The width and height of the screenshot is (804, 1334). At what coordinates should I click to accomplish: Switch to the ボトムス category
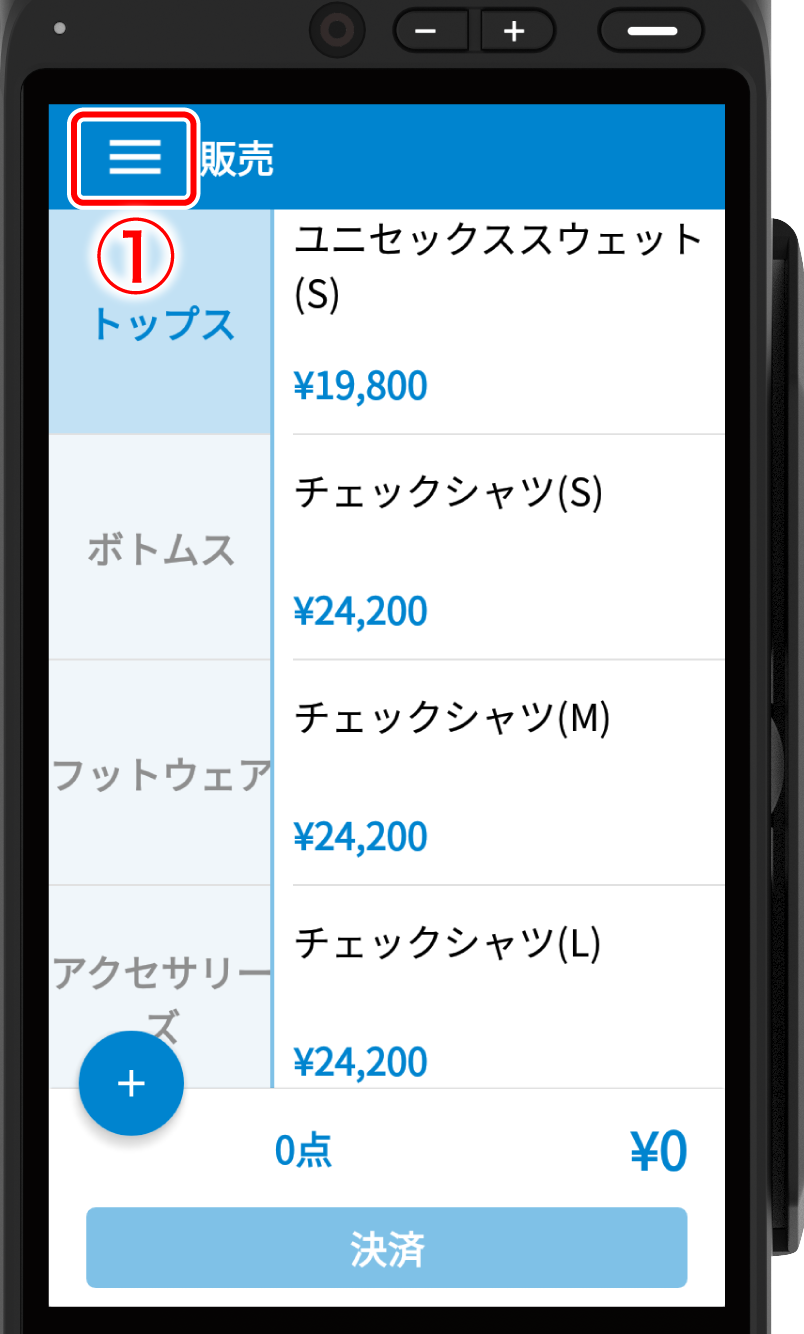[x=160, y=548]
